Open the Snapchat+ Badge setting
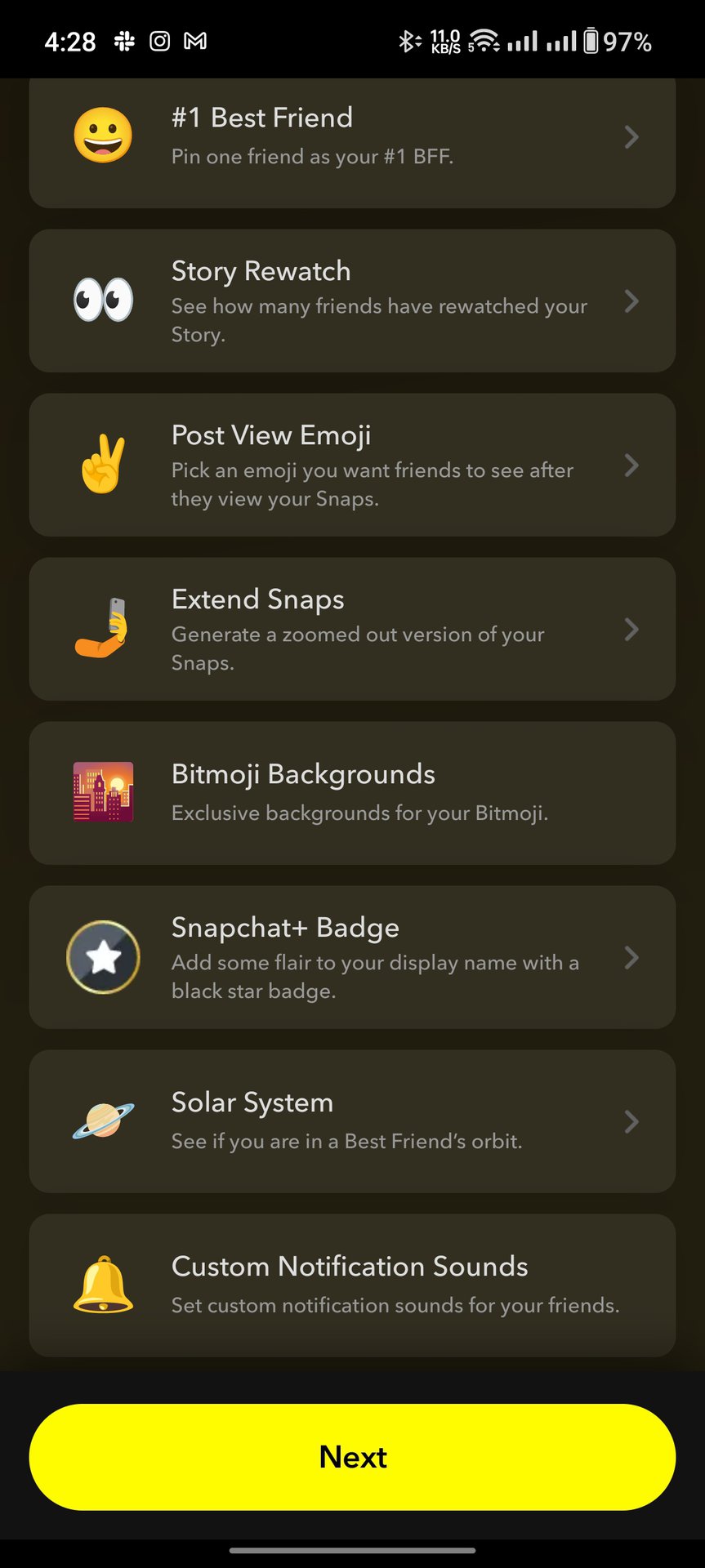Image resolution: width=705 pixels, height=1568 pixels. click(352, 957)
